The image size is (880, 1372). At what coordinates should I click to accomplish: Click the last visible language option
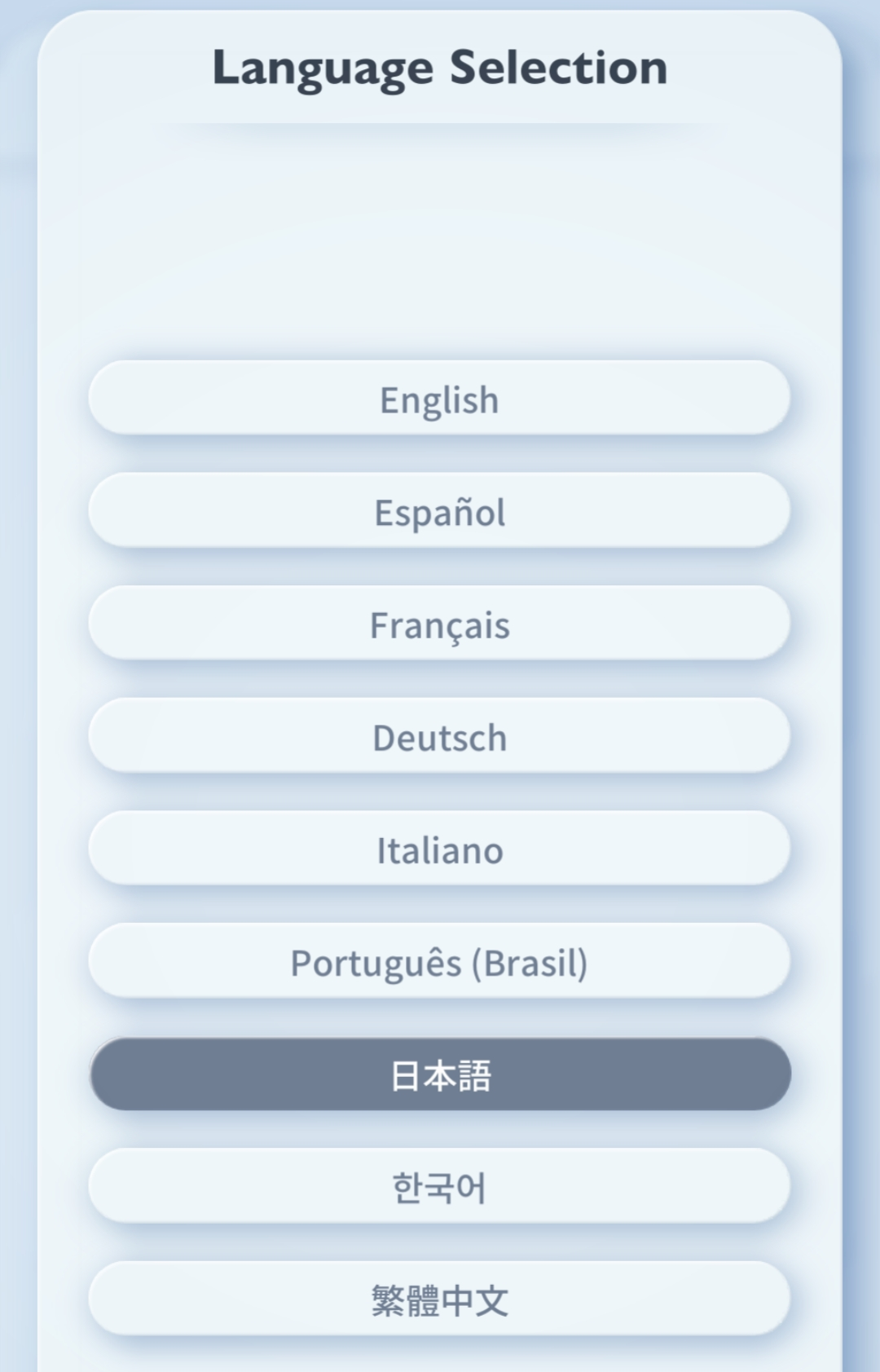[x=440, y=1299]
